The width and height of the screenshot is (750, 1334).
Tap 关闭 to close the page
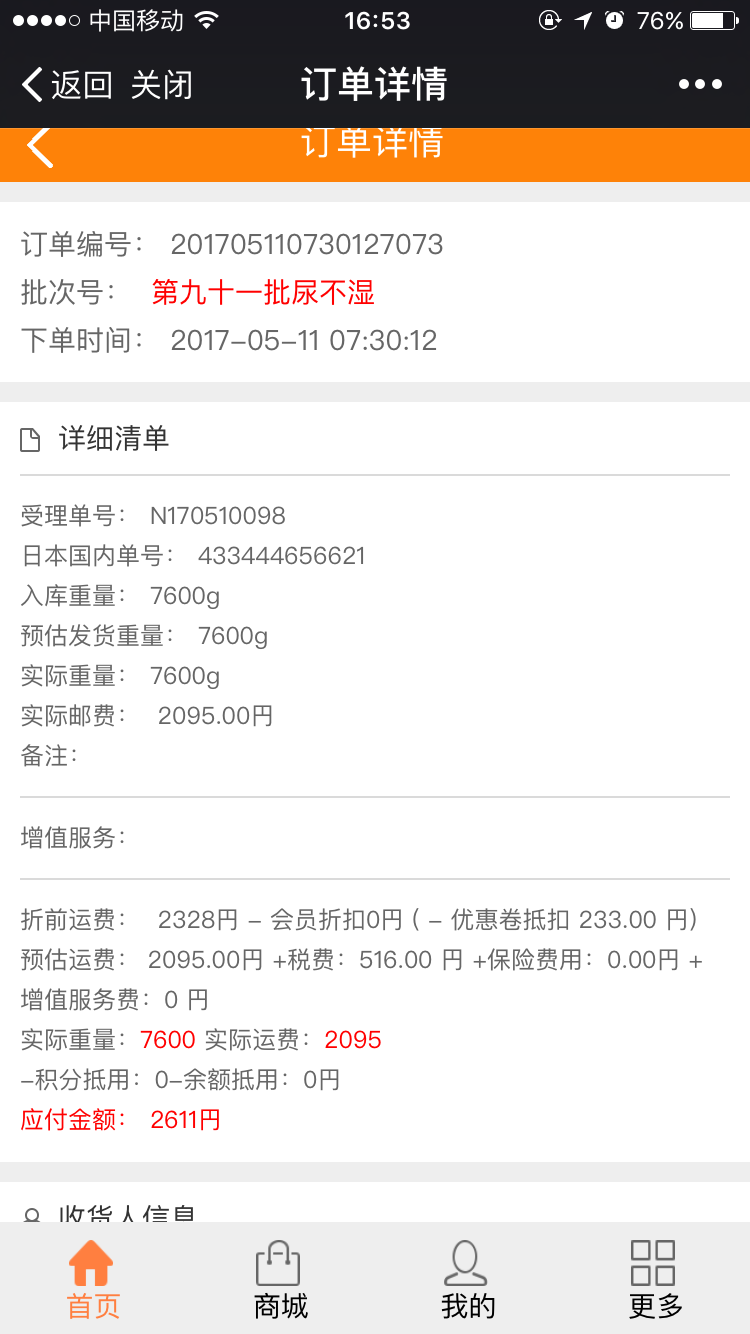coord(162,85)
